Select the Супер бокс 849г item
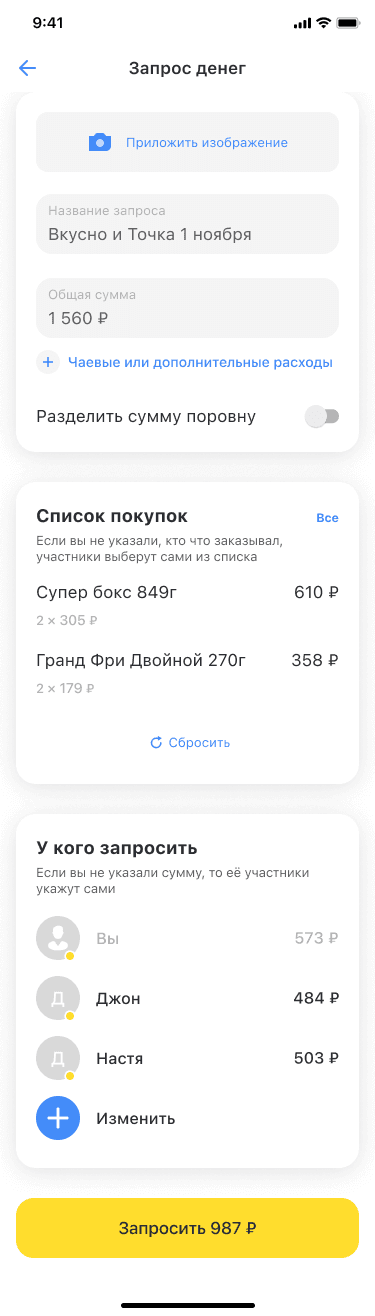 pos(187,605)
